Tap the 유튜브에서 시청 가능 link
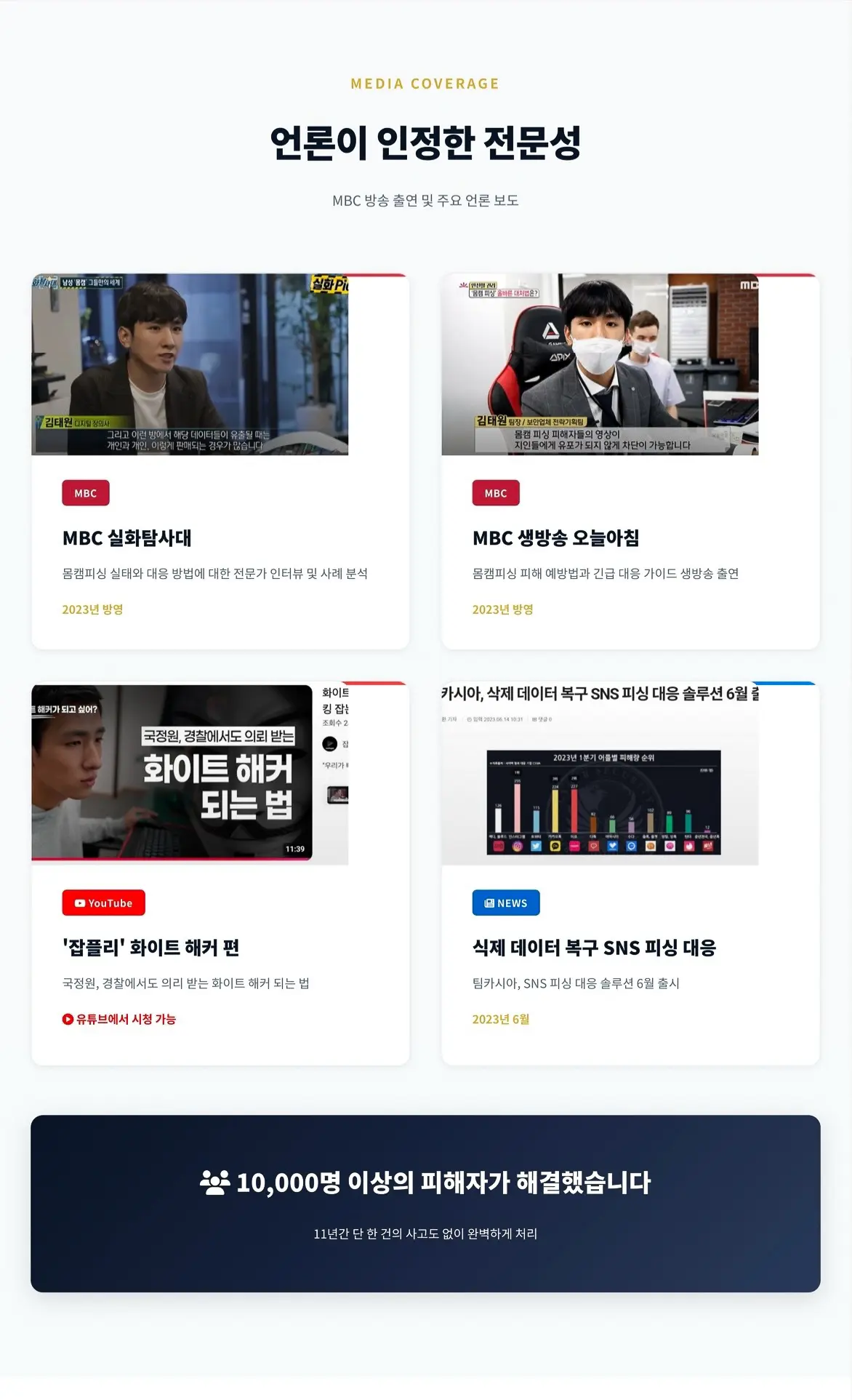 pyautogui.click(x=119, y=1019)
